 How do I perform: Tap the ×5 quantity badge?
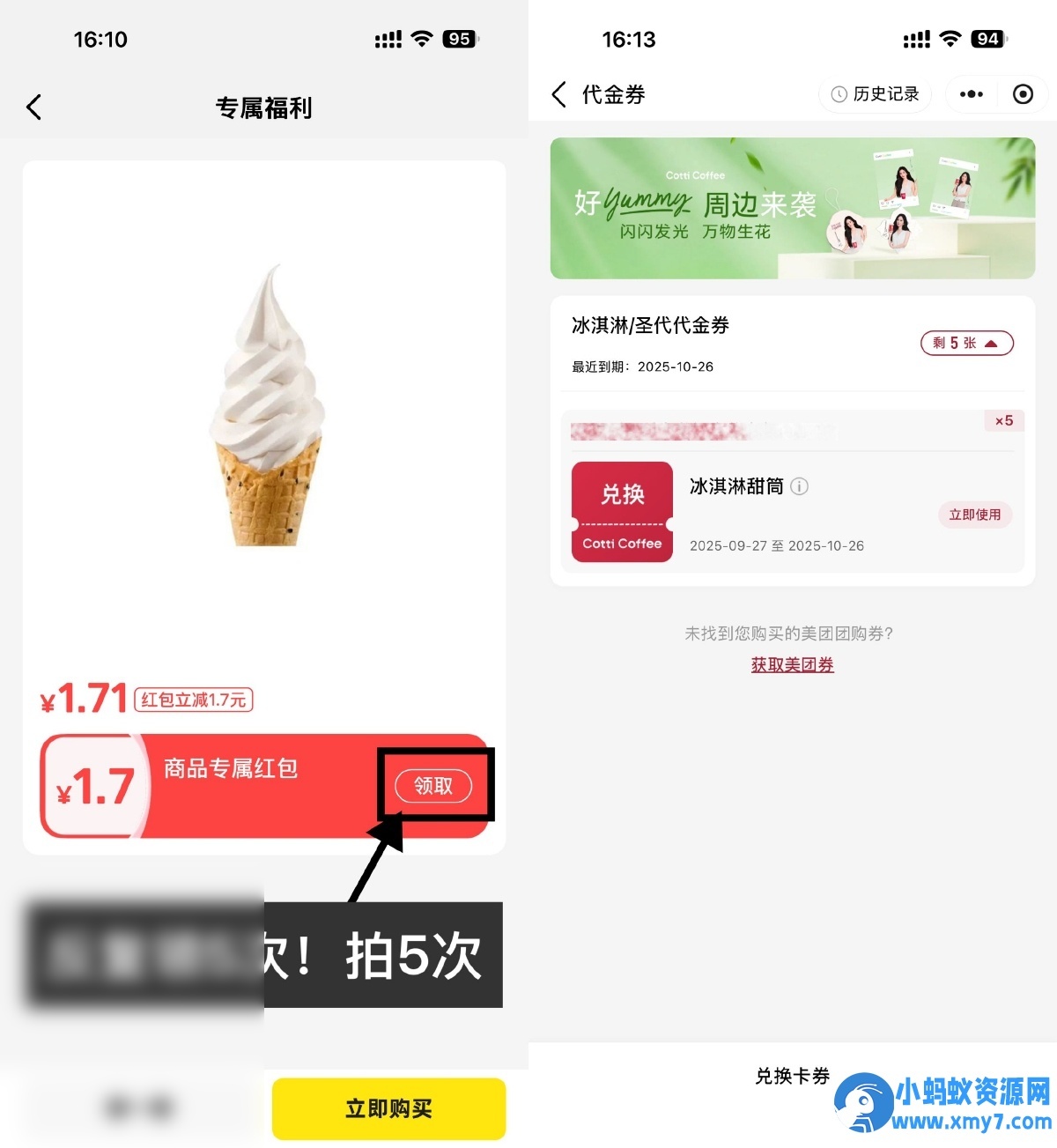pos(1003,421)
